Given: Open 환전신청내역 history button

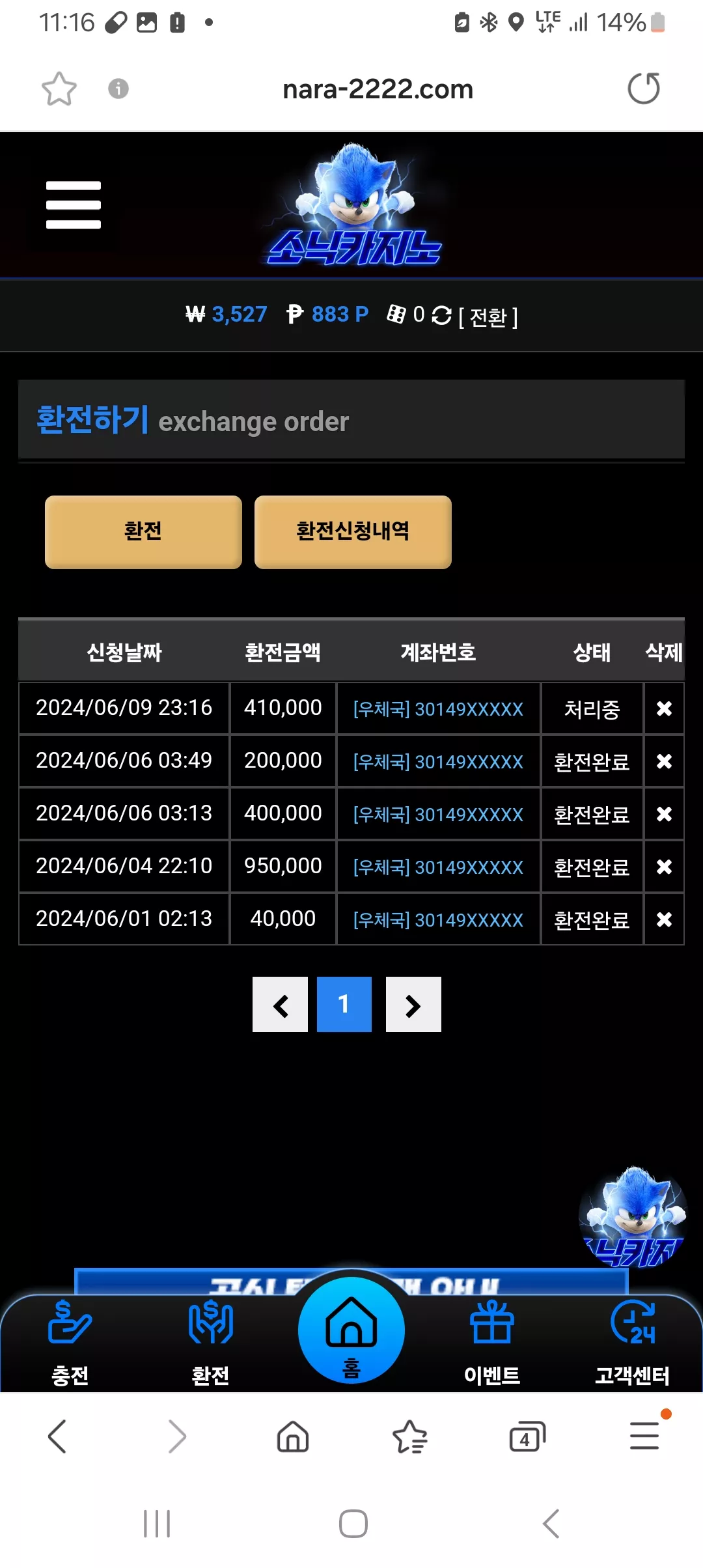Looking at the screenshot, I should [x=353, y=532].
